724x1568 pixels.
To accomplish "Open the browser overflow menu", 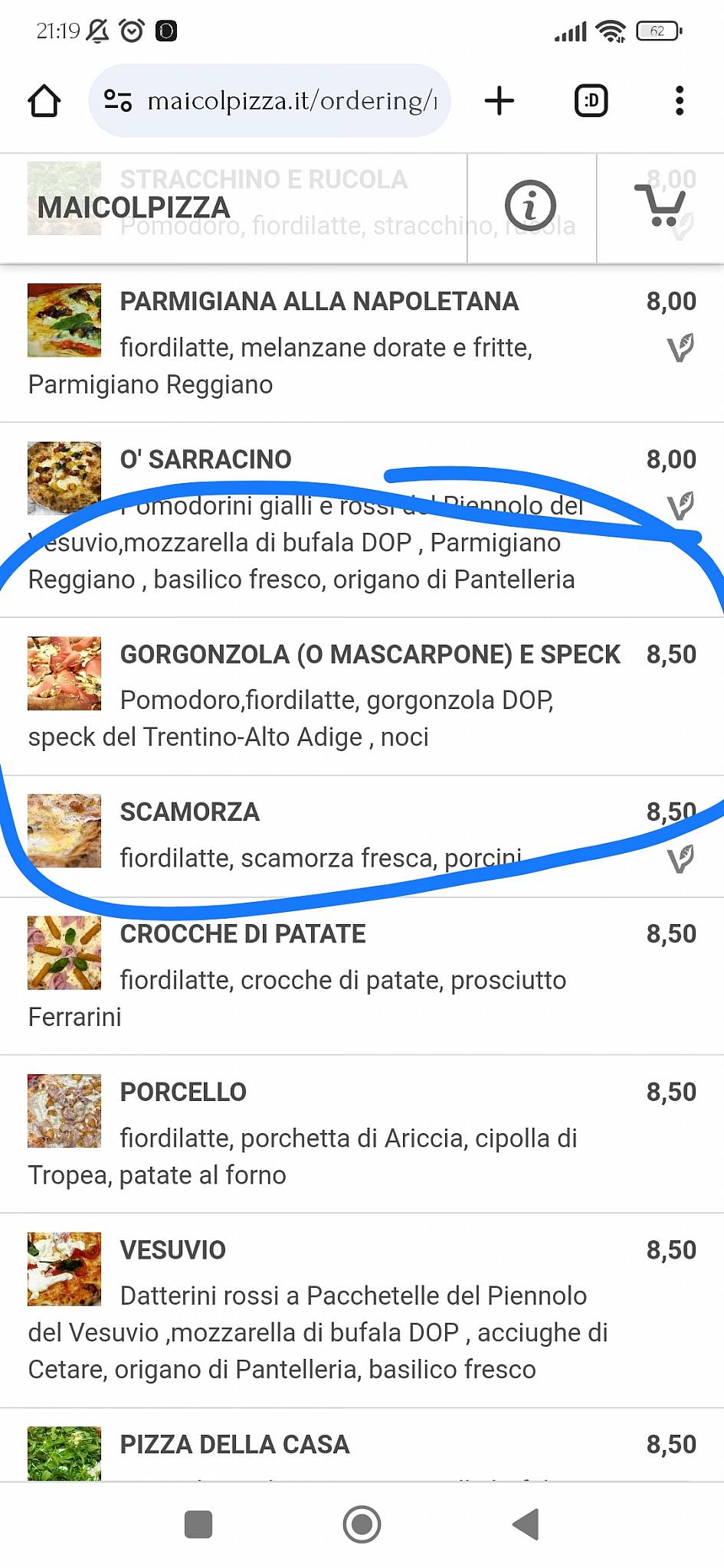I will (679, 101).
